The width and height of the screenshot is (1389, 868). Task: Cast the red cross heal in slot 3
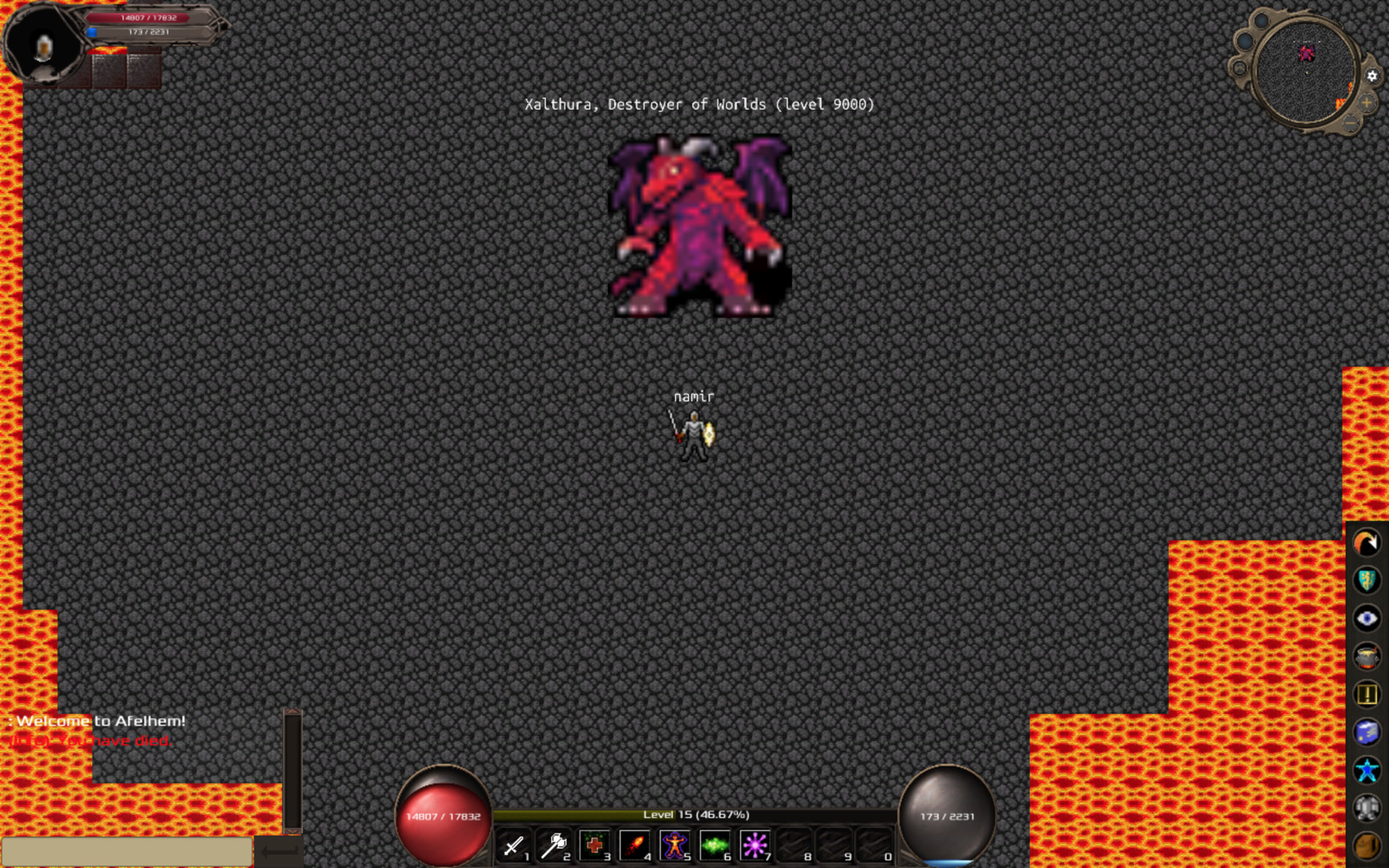594,845
